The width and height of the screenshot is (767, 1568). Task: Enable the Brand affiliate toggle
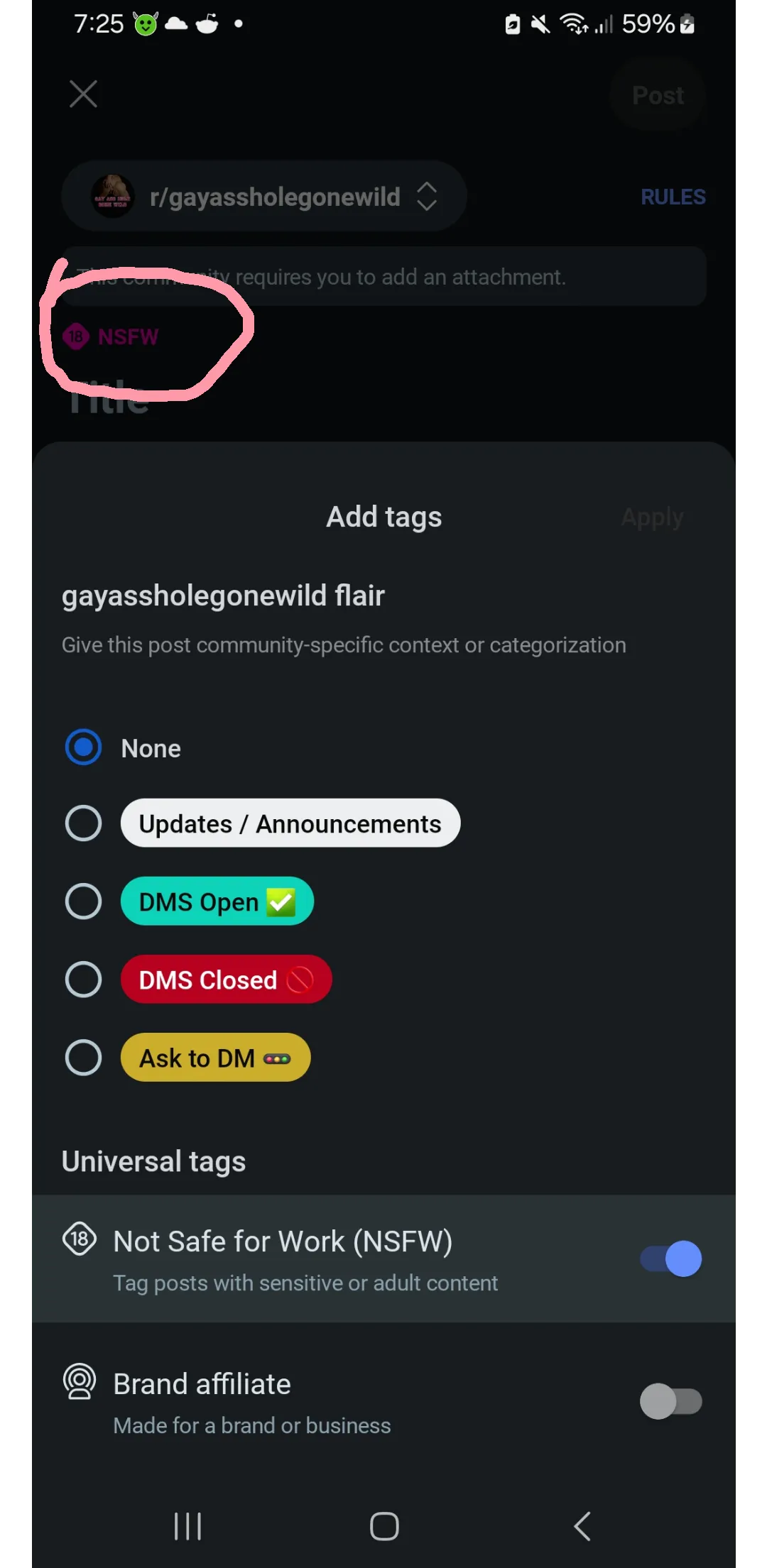coord(670,1400)
